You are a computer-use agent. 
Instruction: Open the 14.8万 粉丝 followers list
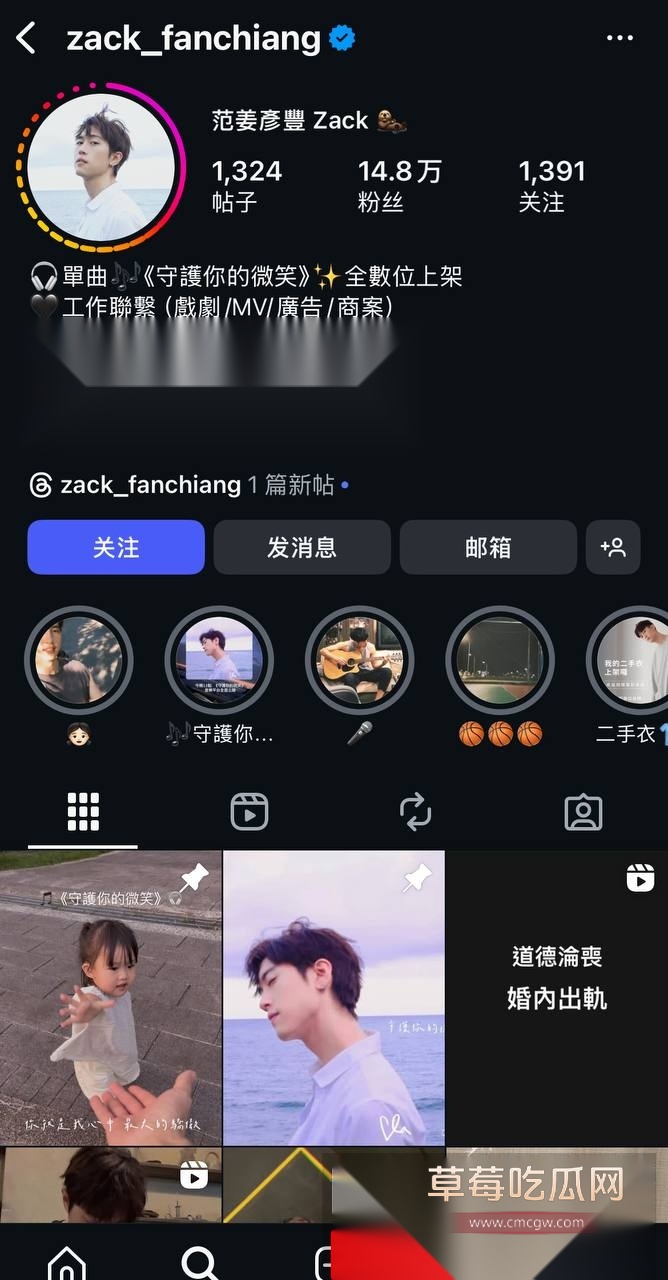[399, 185]
